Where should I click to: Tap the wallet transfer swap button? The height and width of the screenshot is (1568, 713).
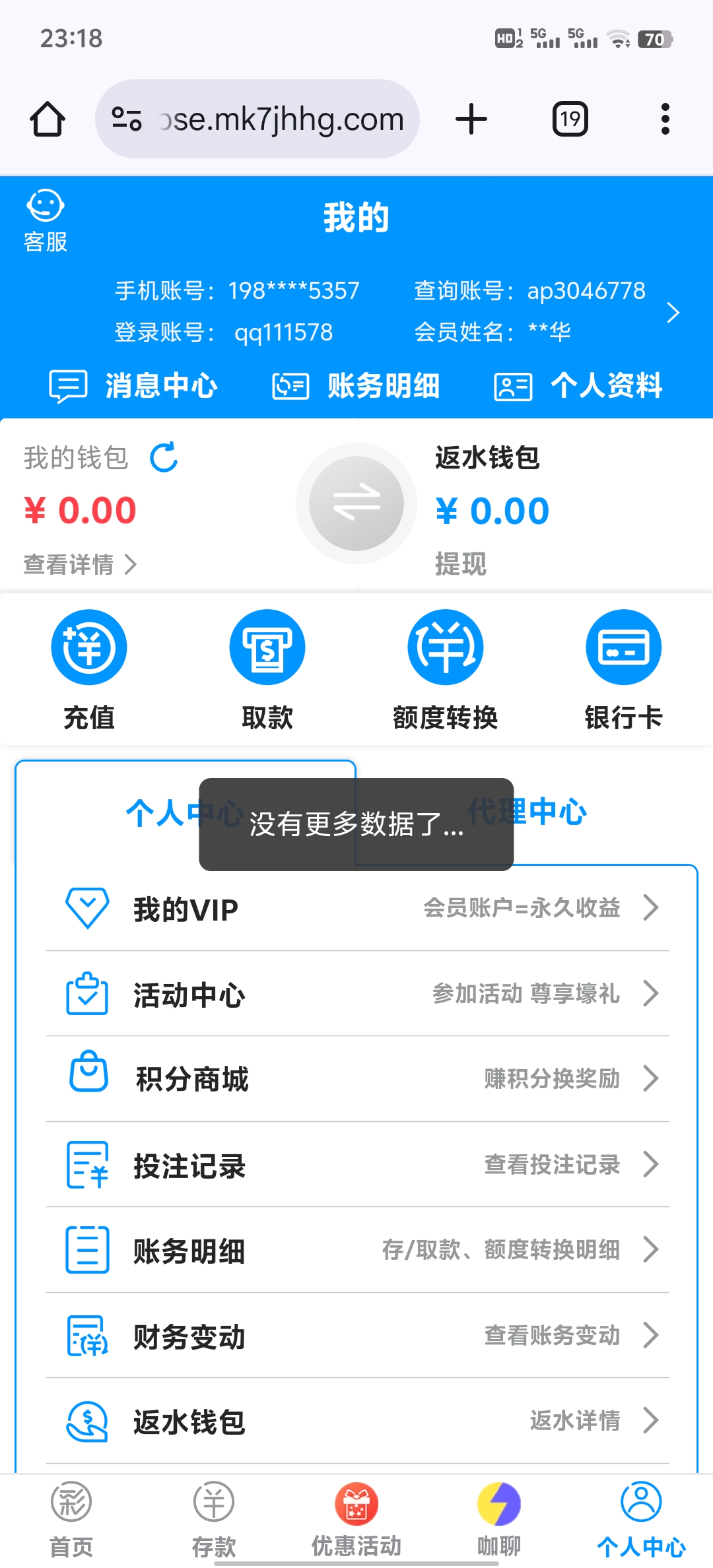pyautogui.click(x=356, y=504)
